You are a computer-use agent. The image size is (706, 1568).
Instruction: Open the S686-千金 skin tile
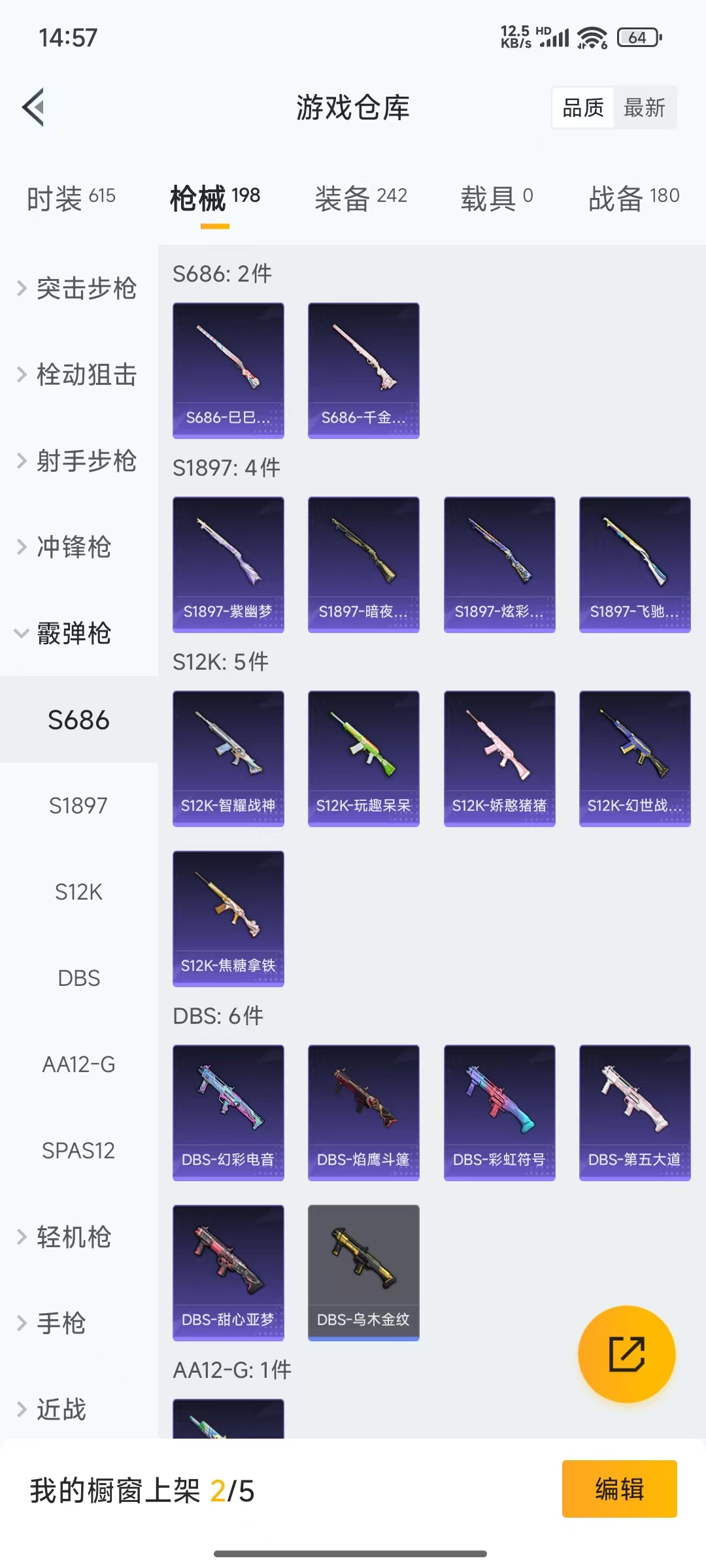point(363,370)
